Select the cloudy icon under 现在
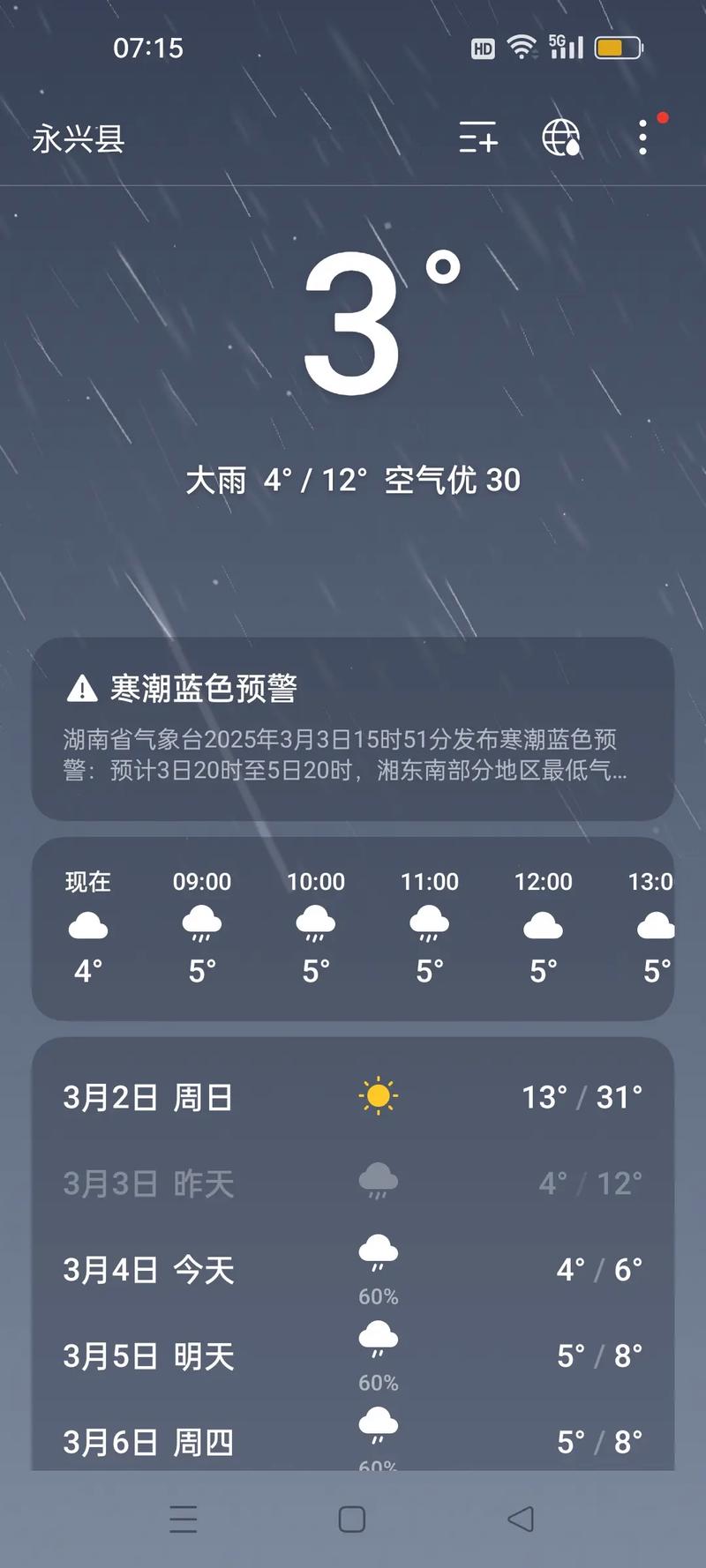Screen dimensions: 706x1568 click(x=88, y=922)
